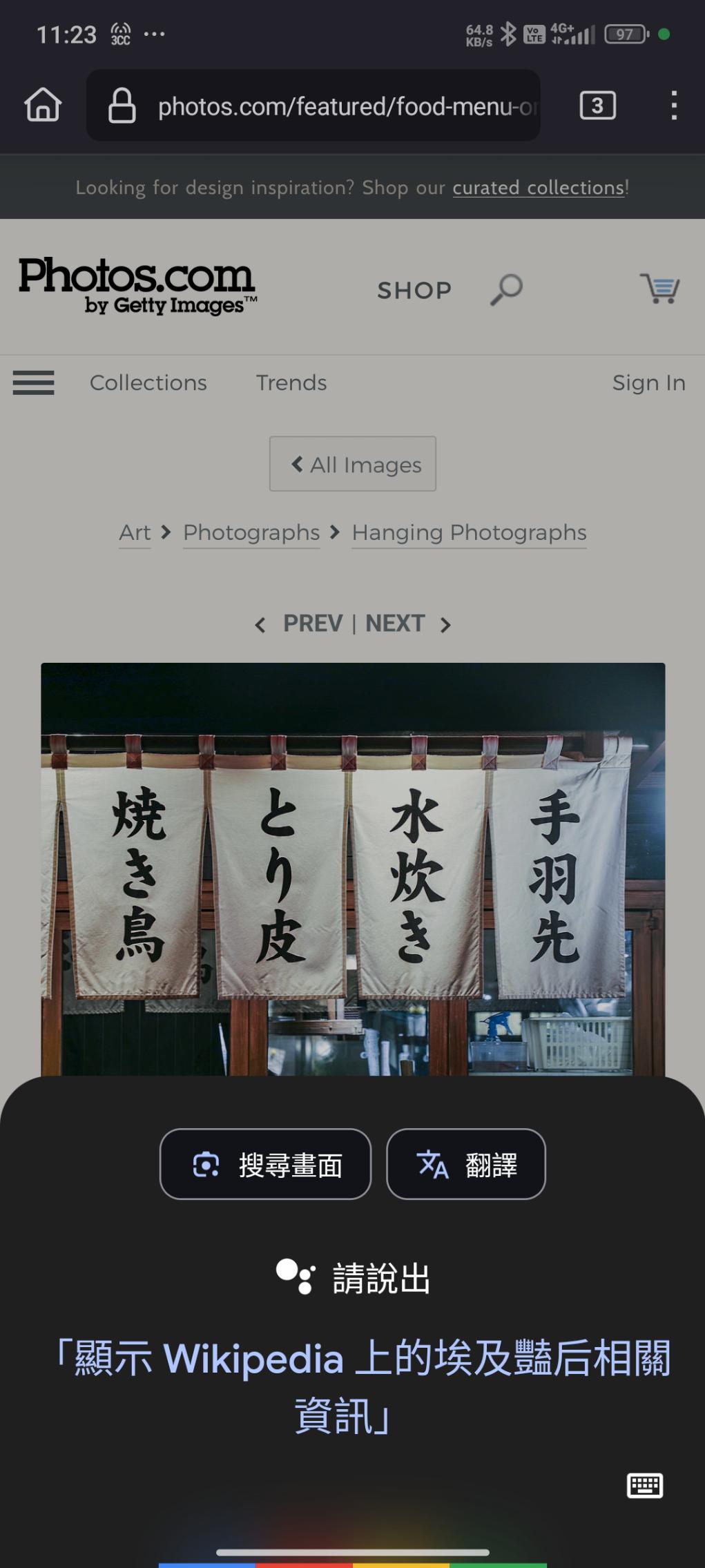Image resolution: width=705 pixels, height=1568 pixels.
Task: Open the hamburger drawer menu
Action: click(33, 383)
